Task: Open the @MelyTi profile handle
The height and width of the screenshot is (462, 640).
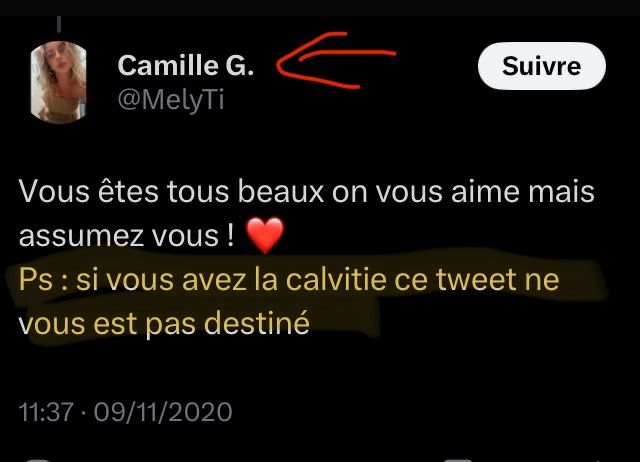Action: click(171, 98)
